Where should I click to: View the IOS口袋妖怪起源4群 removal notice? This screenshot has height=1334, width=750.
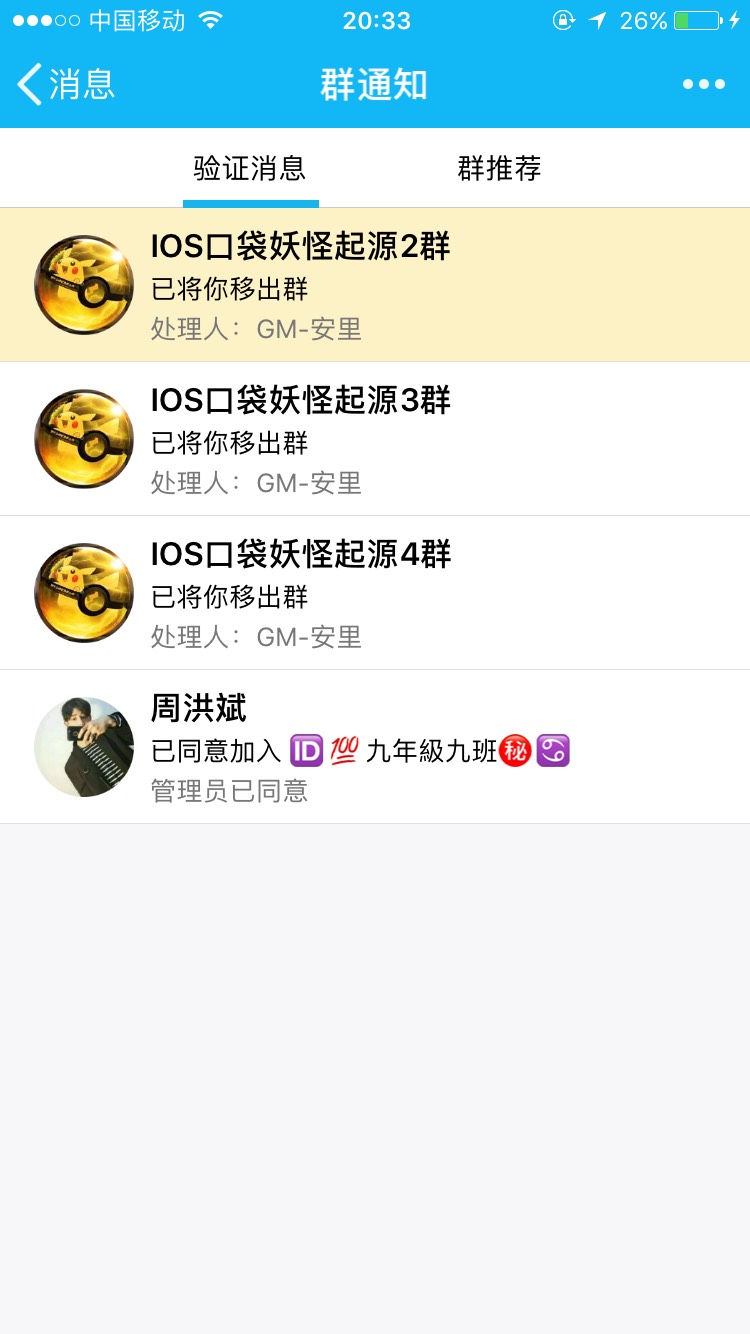point(375,593)
